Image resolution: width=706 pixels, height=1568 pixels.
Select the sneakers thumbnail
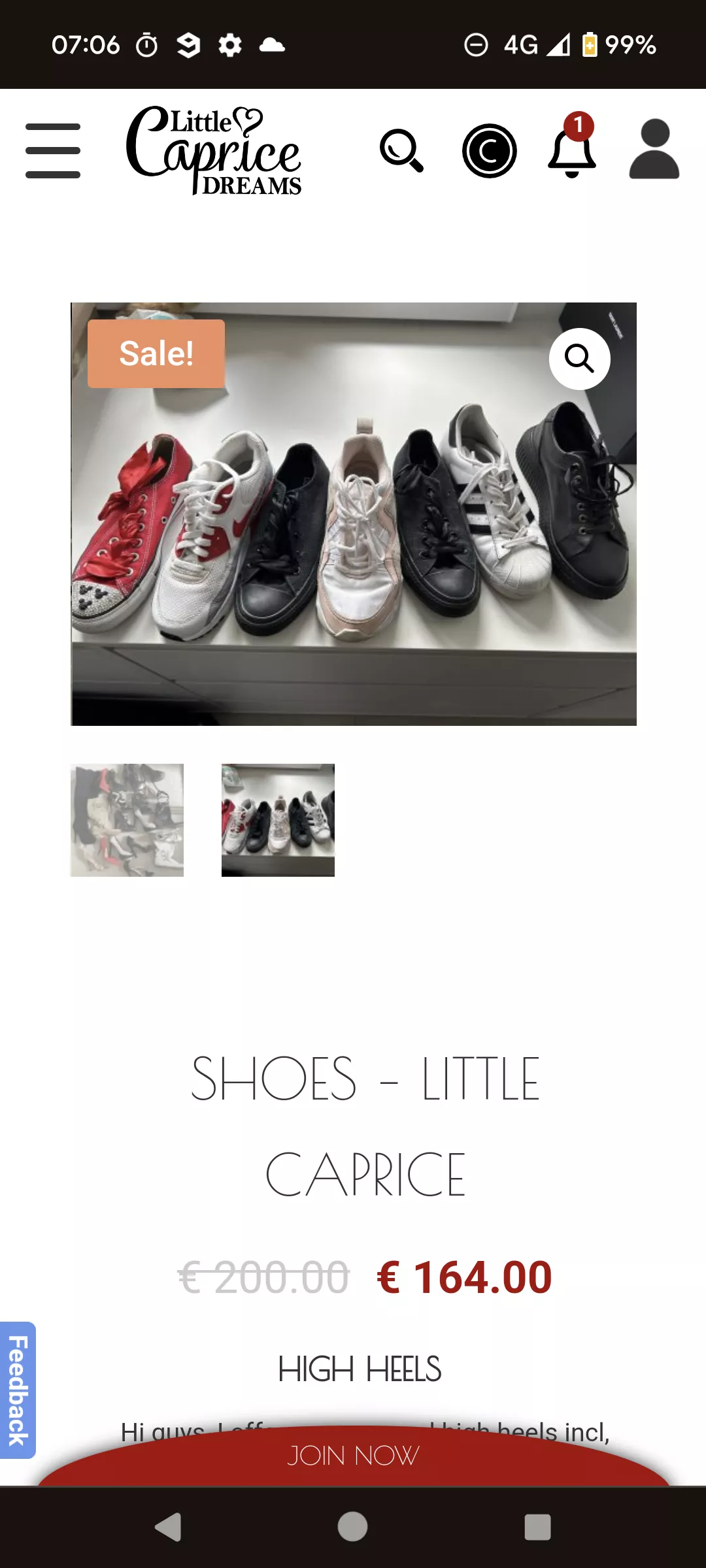[x=278, y=820]
